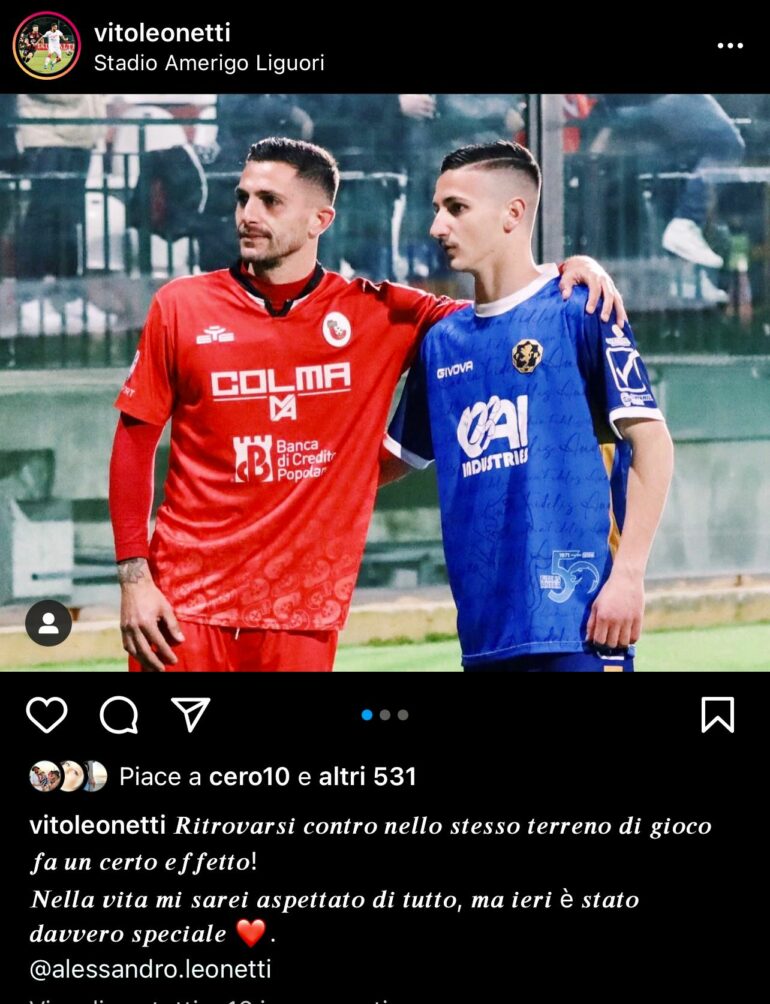Screen dimensions: 770x1004
Task: Share the post via paper plane
Action: (x=190, y=714)
